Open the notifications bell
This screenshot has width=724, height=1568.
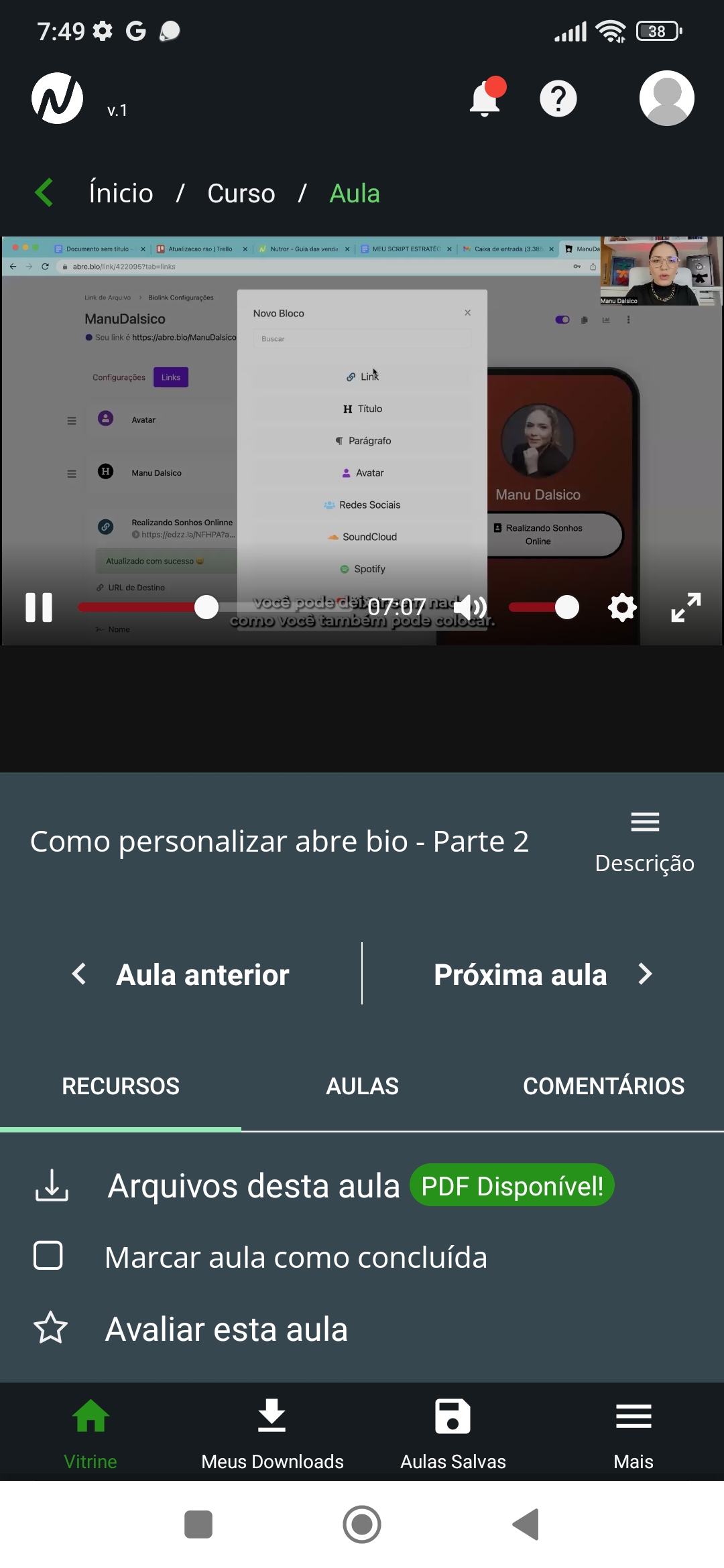coord(485,98)
